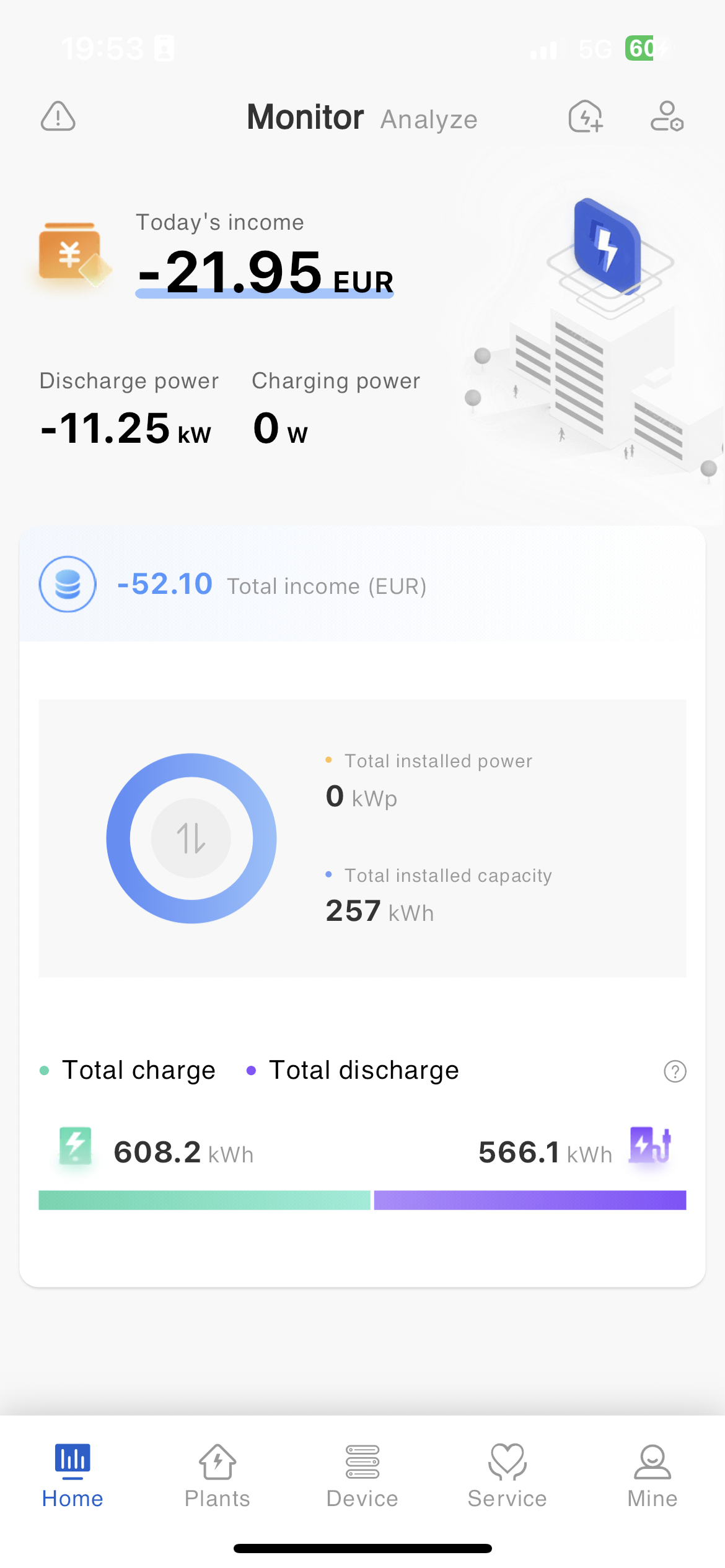Open the Service tab
725x1568 pixels.
point(507,1476)
